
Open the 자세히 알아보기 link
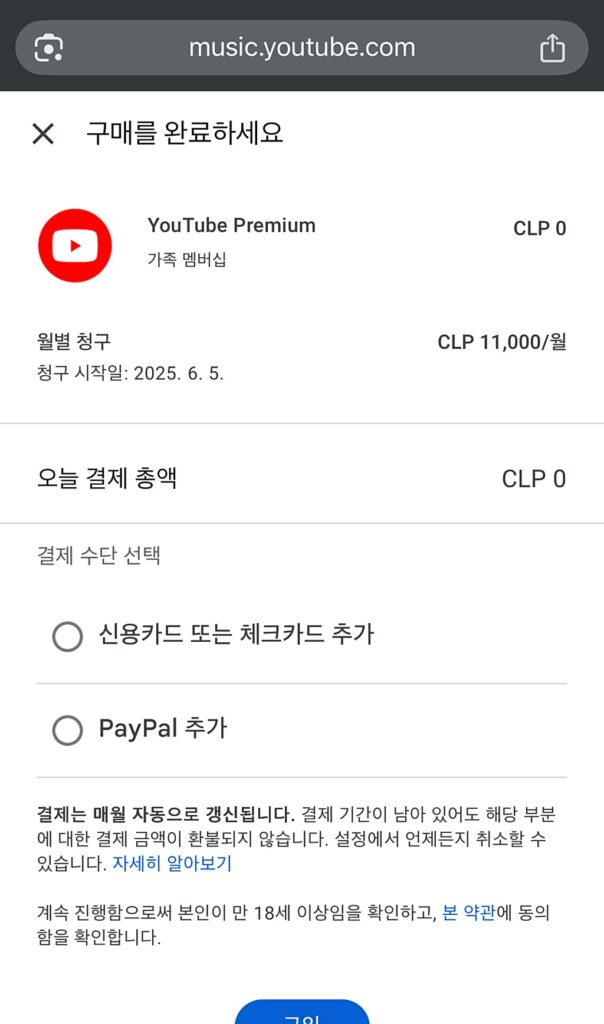(x=172, y=863)
